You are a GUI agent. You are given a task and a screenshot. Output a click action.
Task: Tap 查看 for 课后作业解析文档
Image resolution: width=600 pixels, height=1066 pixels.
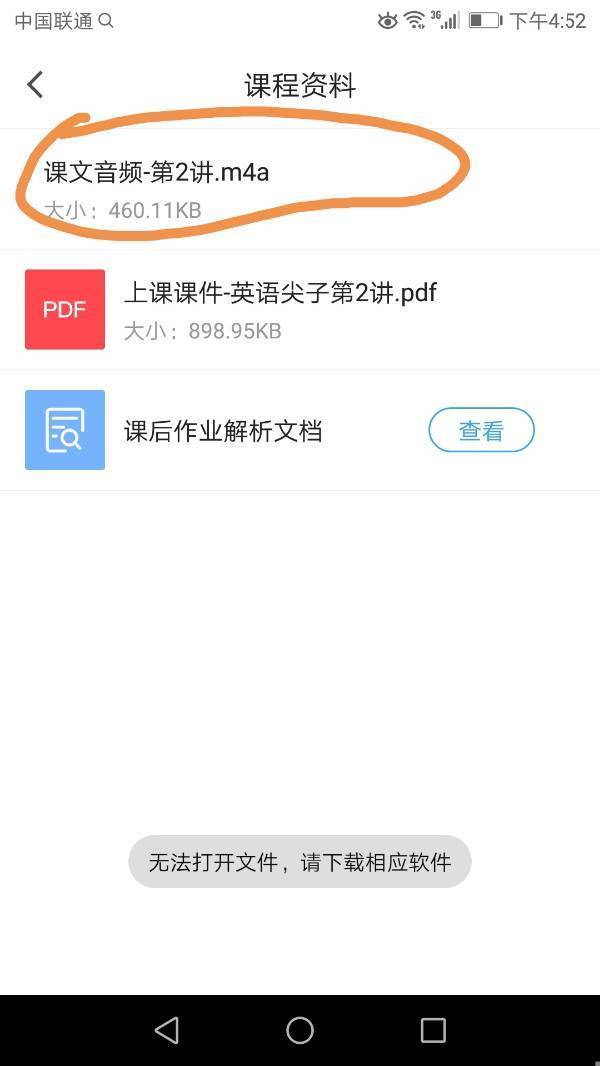pyautogui.click(x=481, y=431)
